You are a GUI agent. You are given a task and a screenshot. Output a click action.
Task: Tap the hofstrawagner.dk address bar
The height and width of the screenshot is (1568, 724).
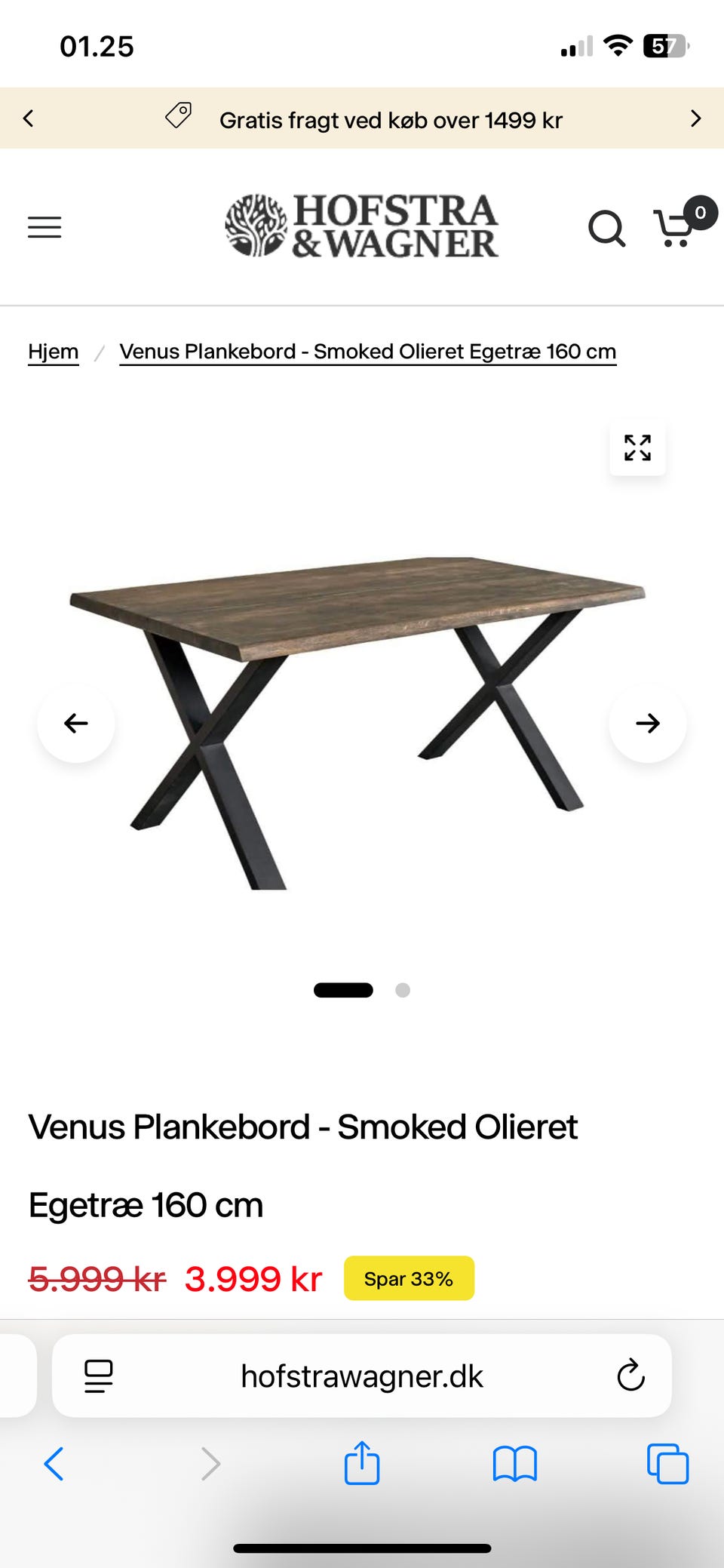click(x=362, y=1376)
